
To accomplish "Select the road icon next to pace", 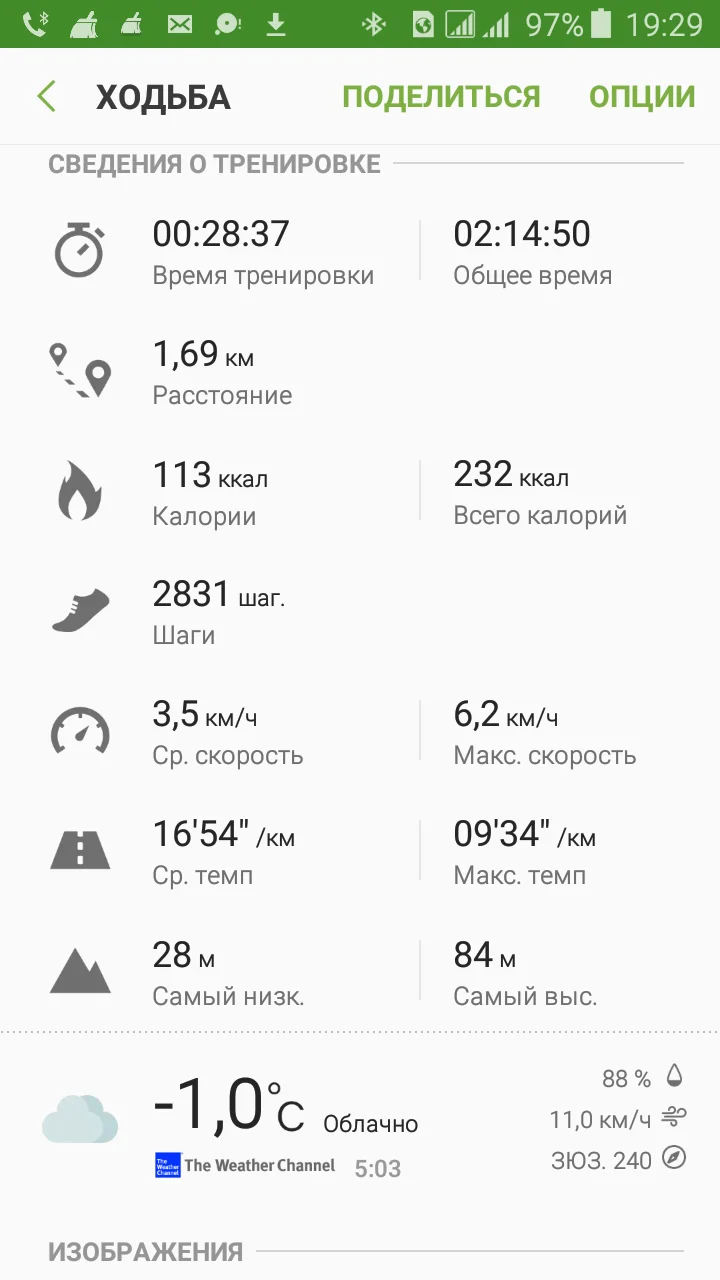I will click(80, 850).
